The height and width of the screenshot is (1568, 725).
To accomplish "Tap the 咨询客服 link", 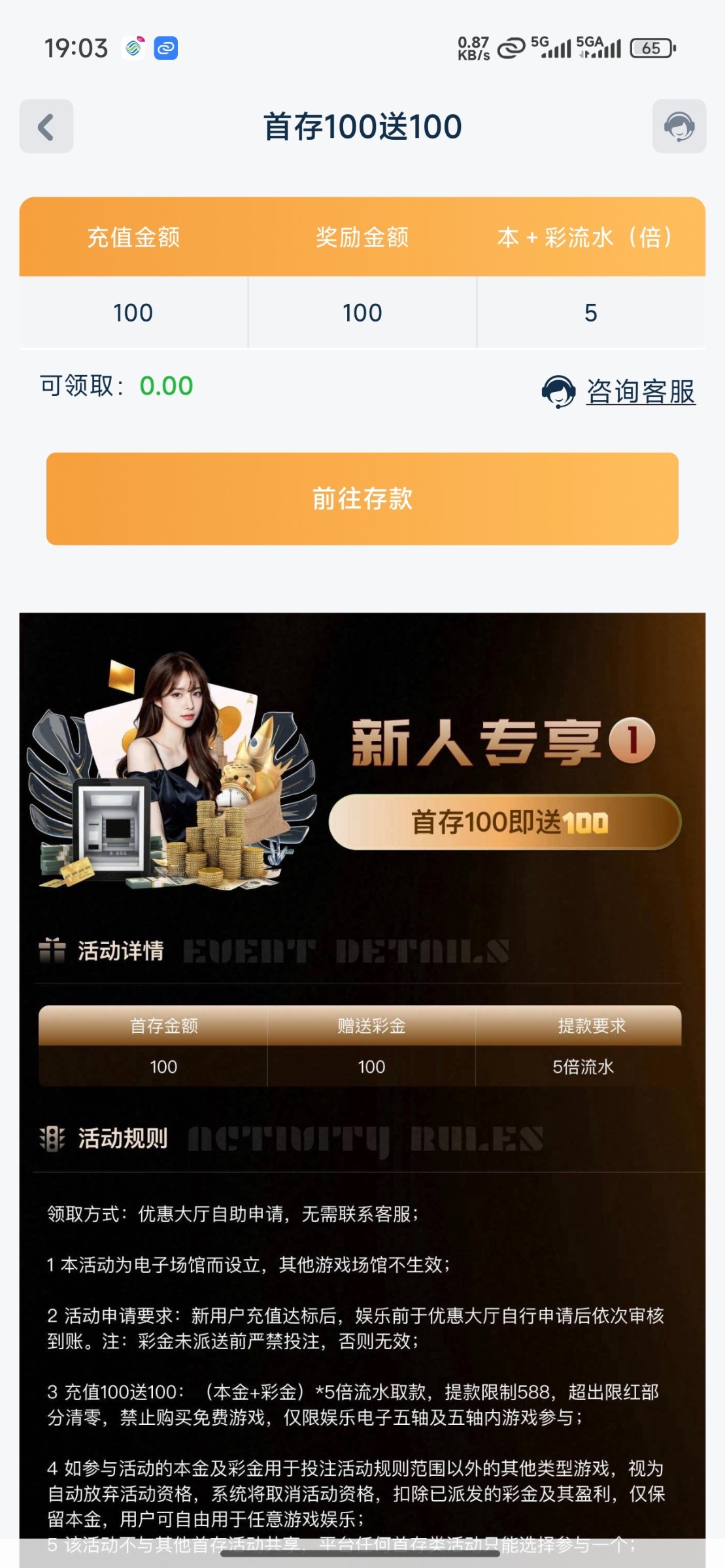I will coord(640,392).
